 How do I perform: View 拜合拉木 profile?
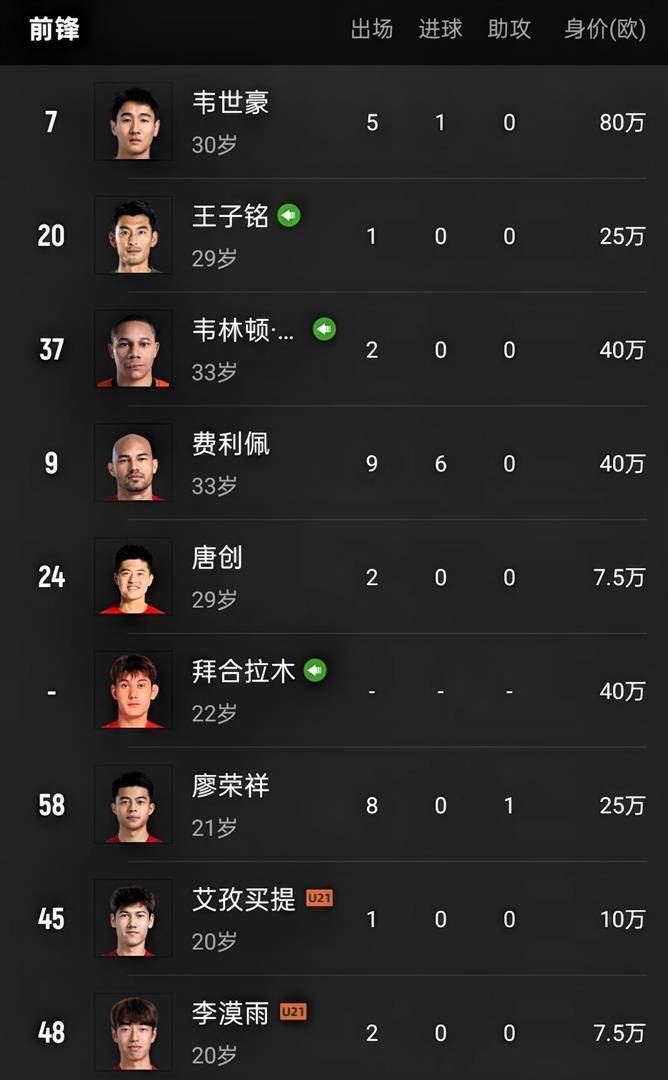click(x=243, y=672)
